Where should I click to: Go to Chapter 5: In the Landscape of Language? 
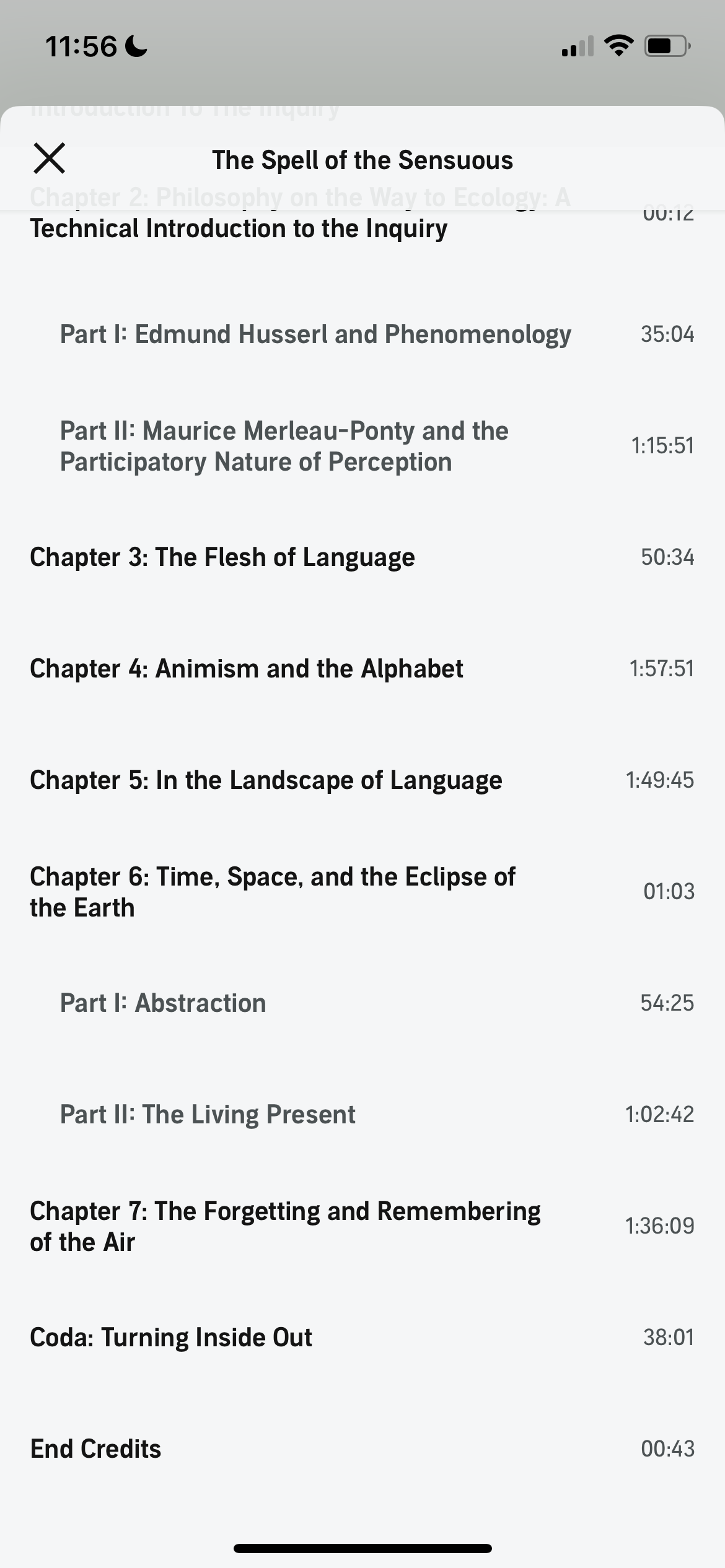[266, 780]
